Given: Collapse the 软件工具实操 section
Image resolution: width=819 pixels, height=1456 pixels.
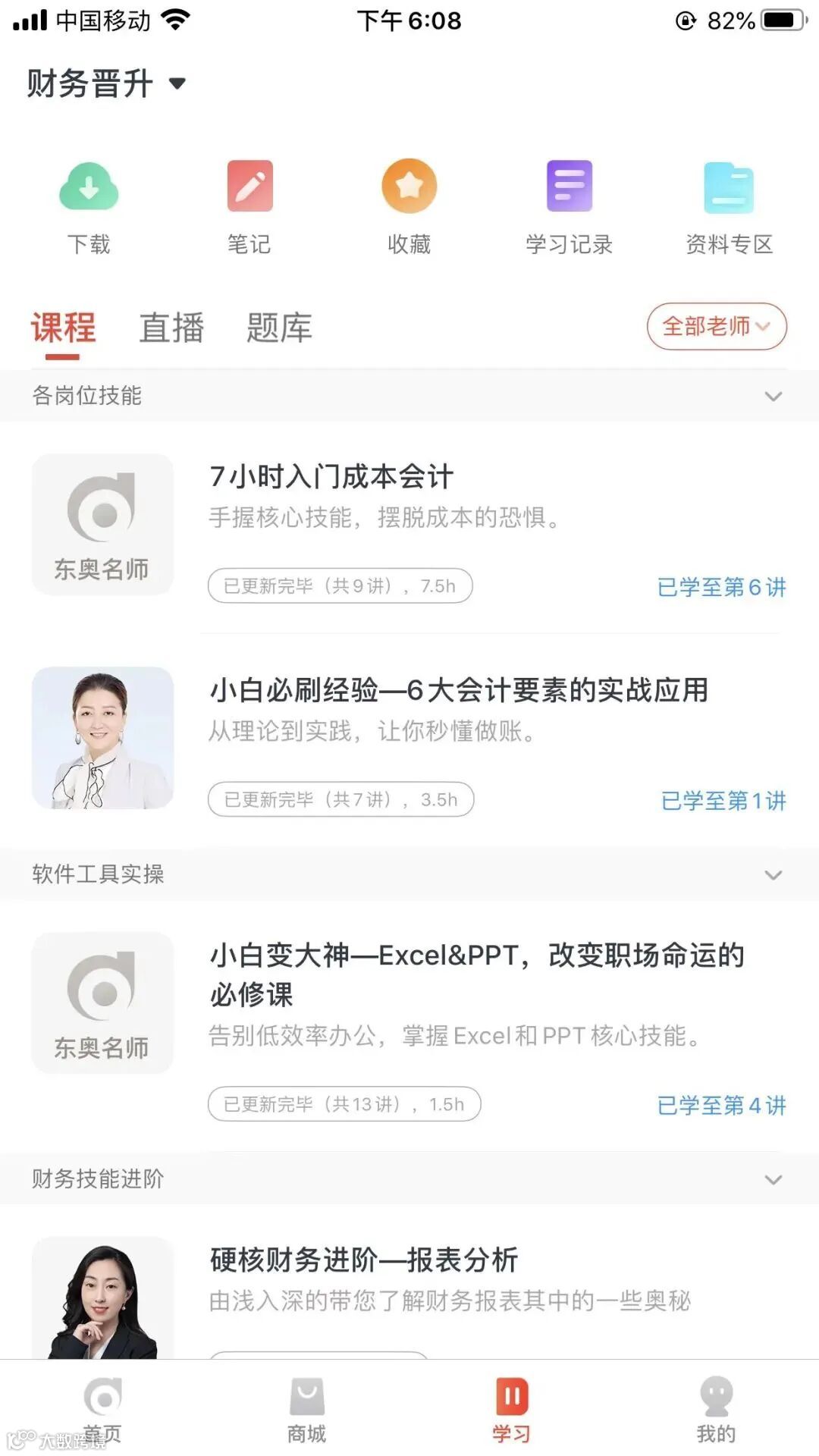Looking at the screenshot, I should click(x=773, y=874).
